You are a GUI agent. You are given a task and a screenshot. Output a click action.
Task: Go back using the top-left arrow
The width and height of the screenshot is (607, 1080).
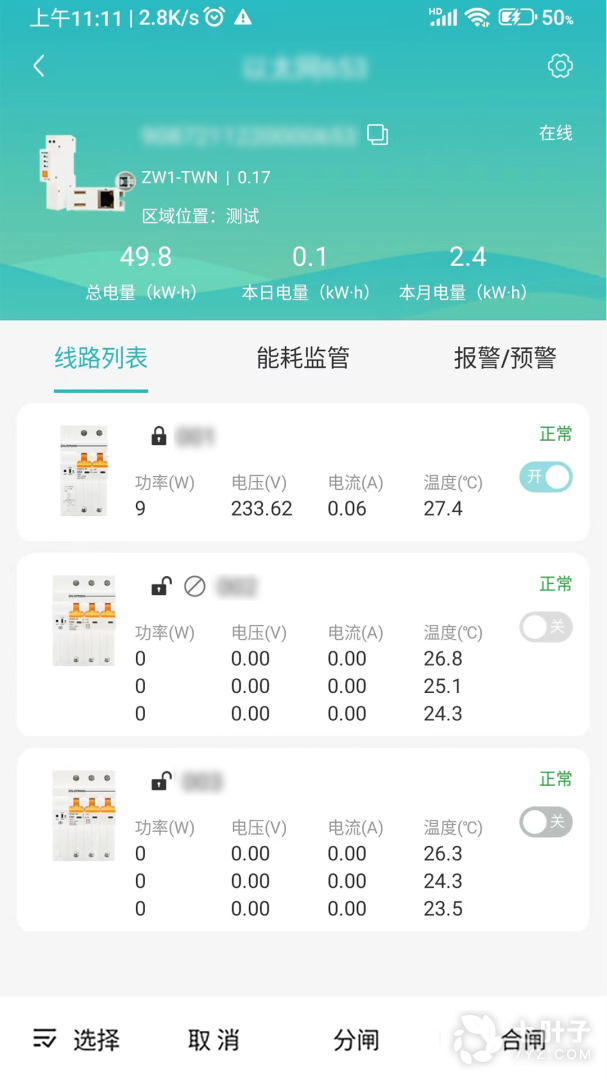pos(39,66)
